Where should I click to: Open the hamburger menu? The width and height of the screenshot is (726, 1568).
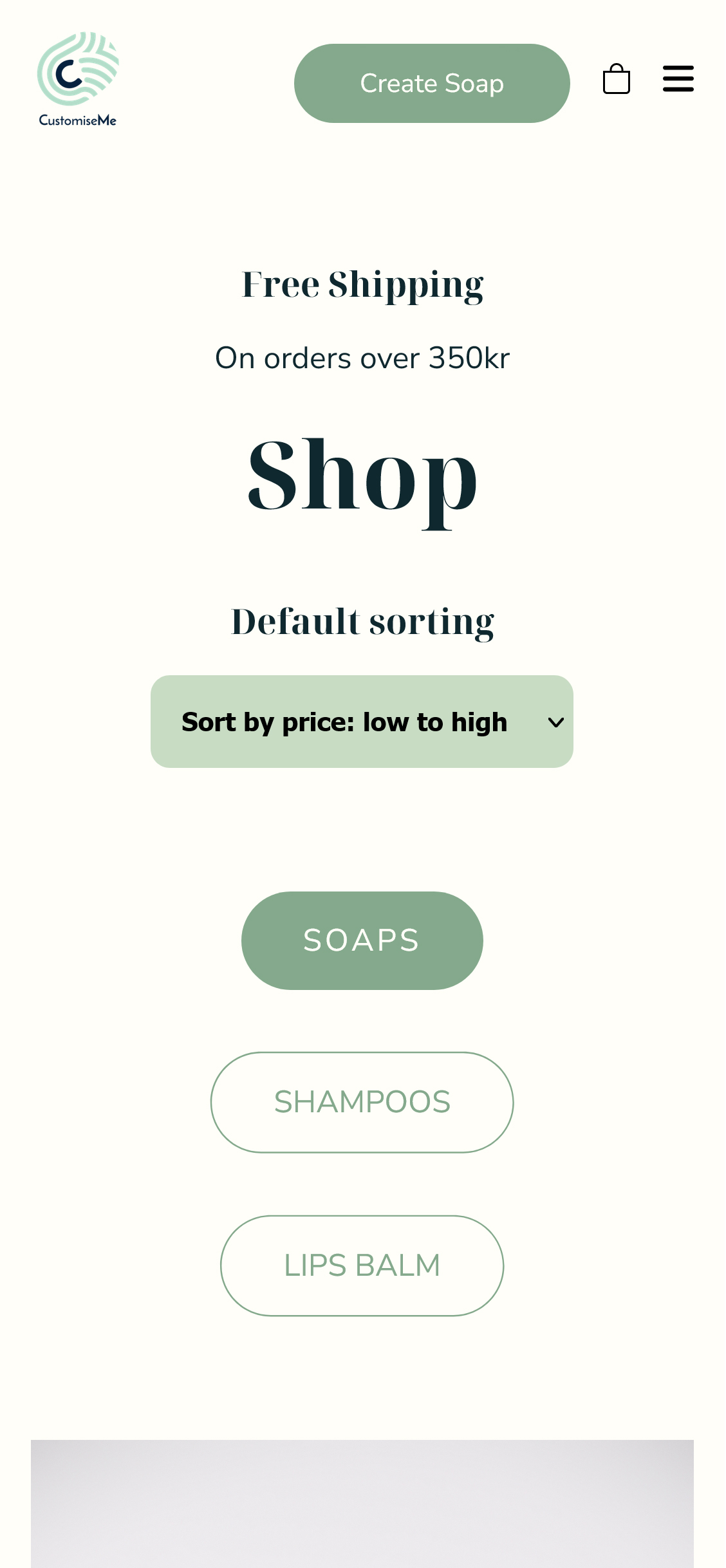click(x=678, y=79)
